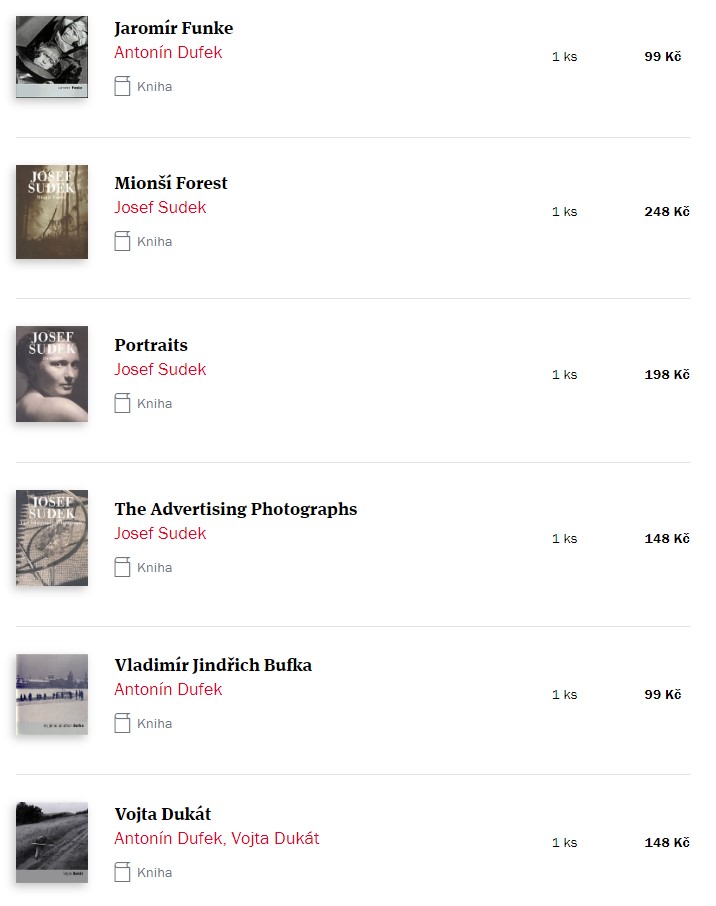Viewport: 716px width, 906px height.
Task: Tap the Mionší Forest cover image
Action: pos(52,212)
